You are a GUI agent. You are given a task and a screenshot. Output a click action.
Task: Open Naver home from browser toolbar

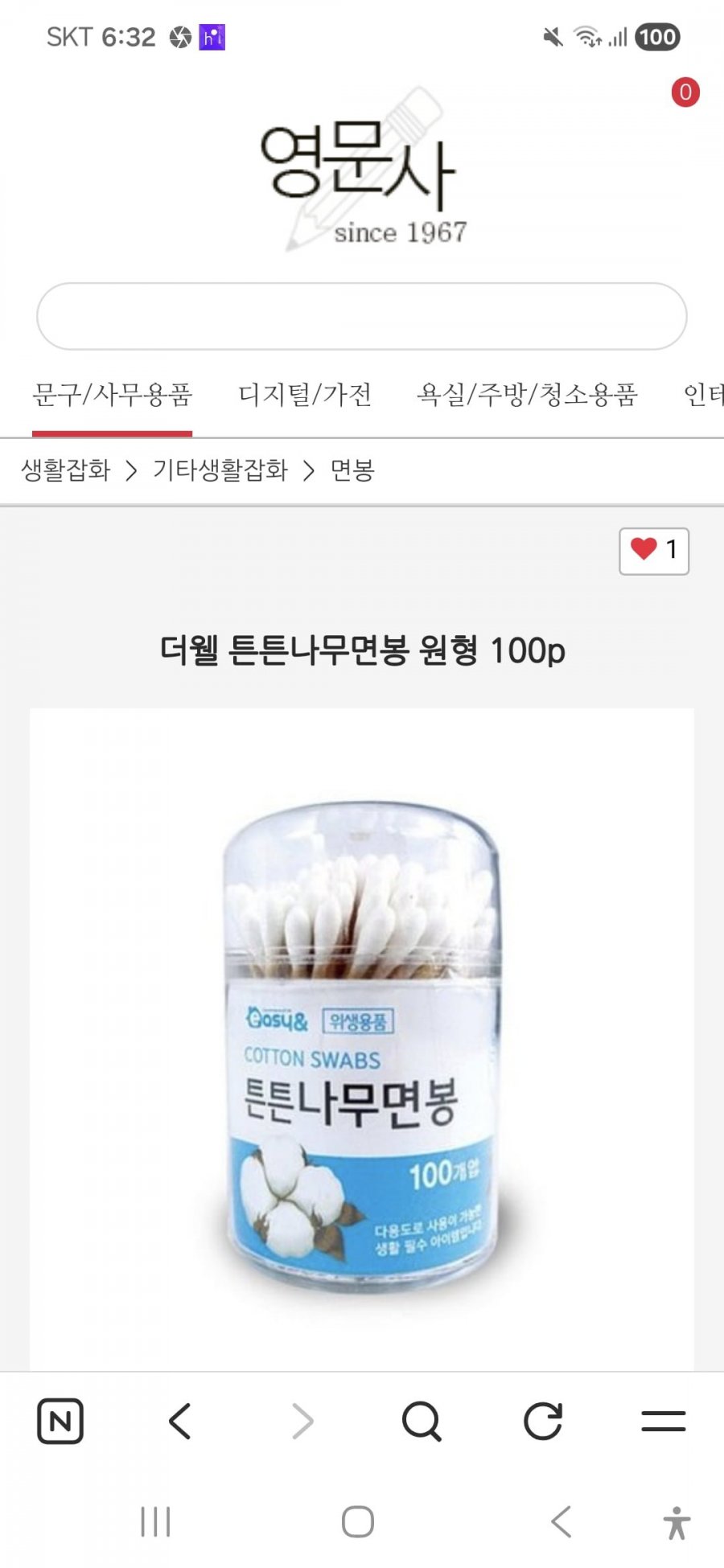point(60,1421)
